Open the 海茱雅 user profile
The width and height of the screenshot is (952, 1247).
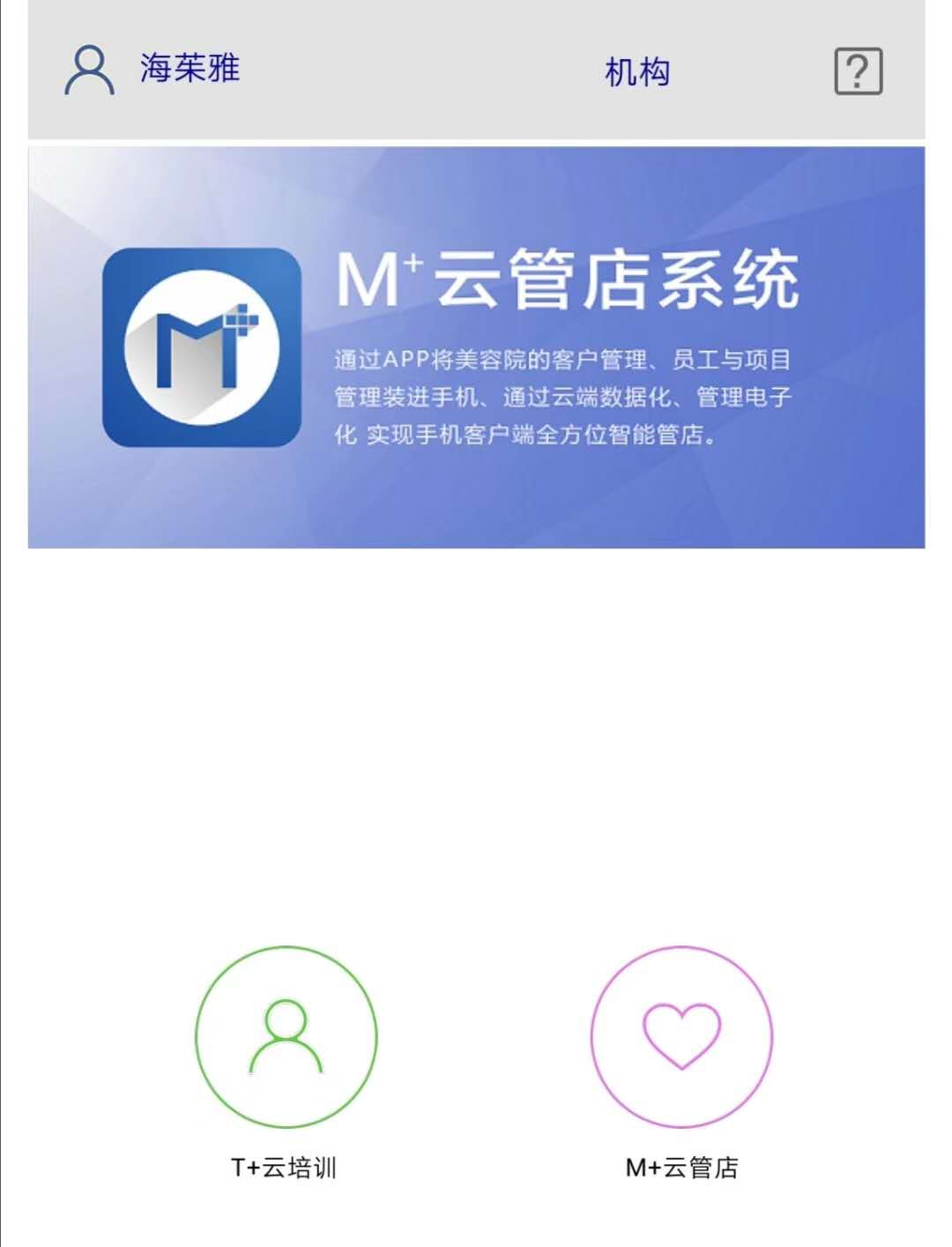(x=152, y=70)
